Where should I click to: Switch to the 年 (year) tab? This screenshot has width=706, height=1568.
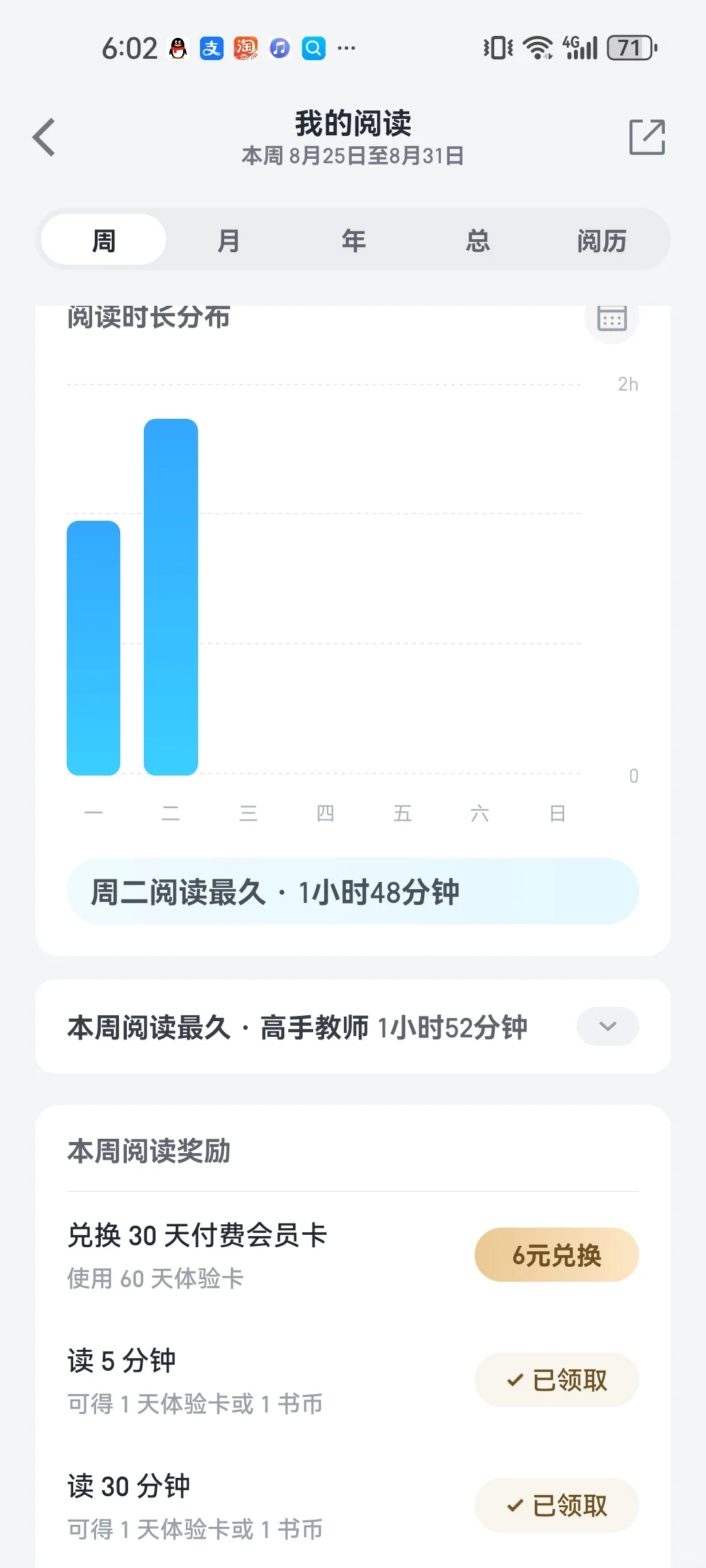353,240
